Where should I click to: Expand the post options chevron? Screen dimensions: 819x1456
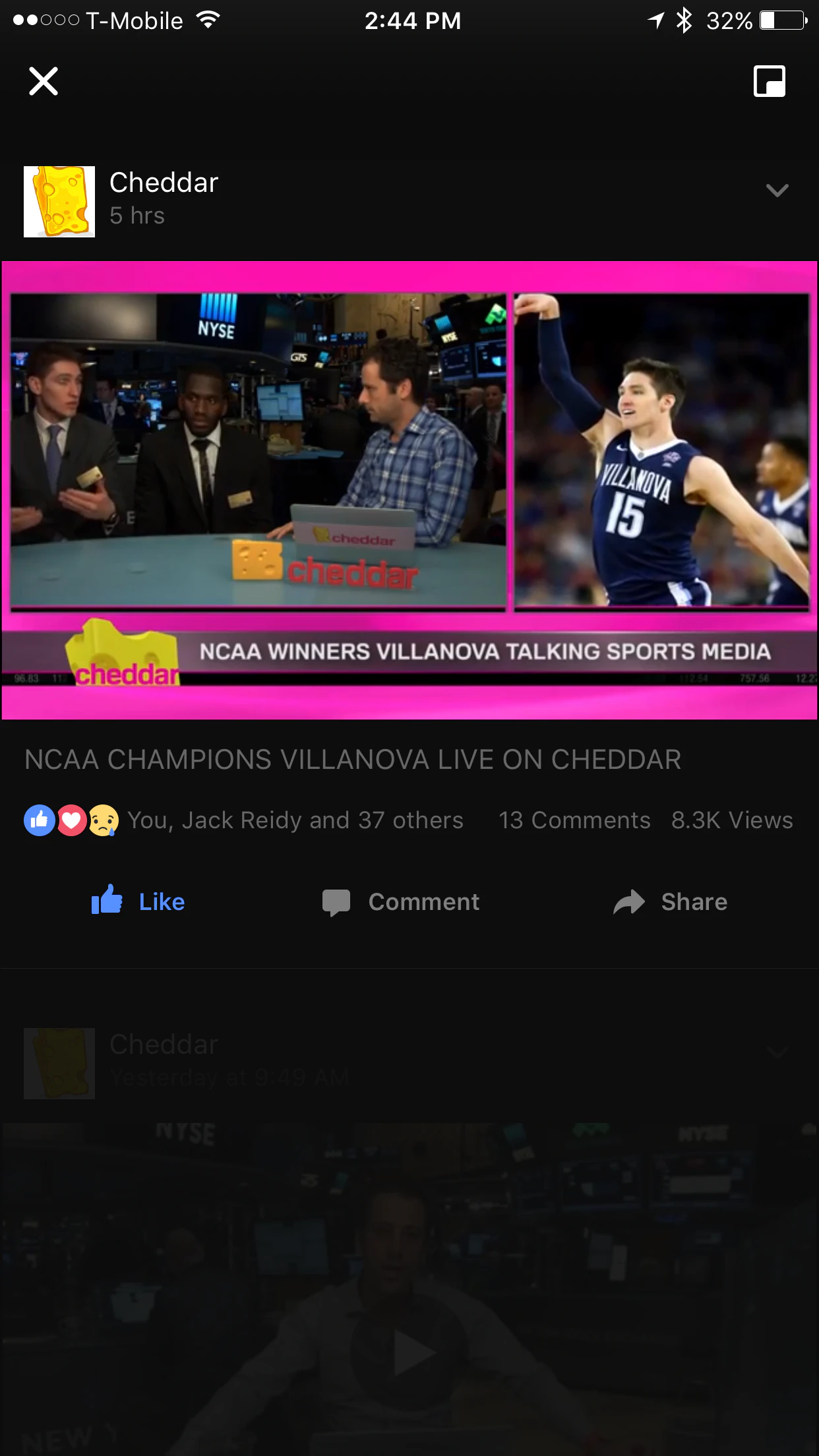777,191
